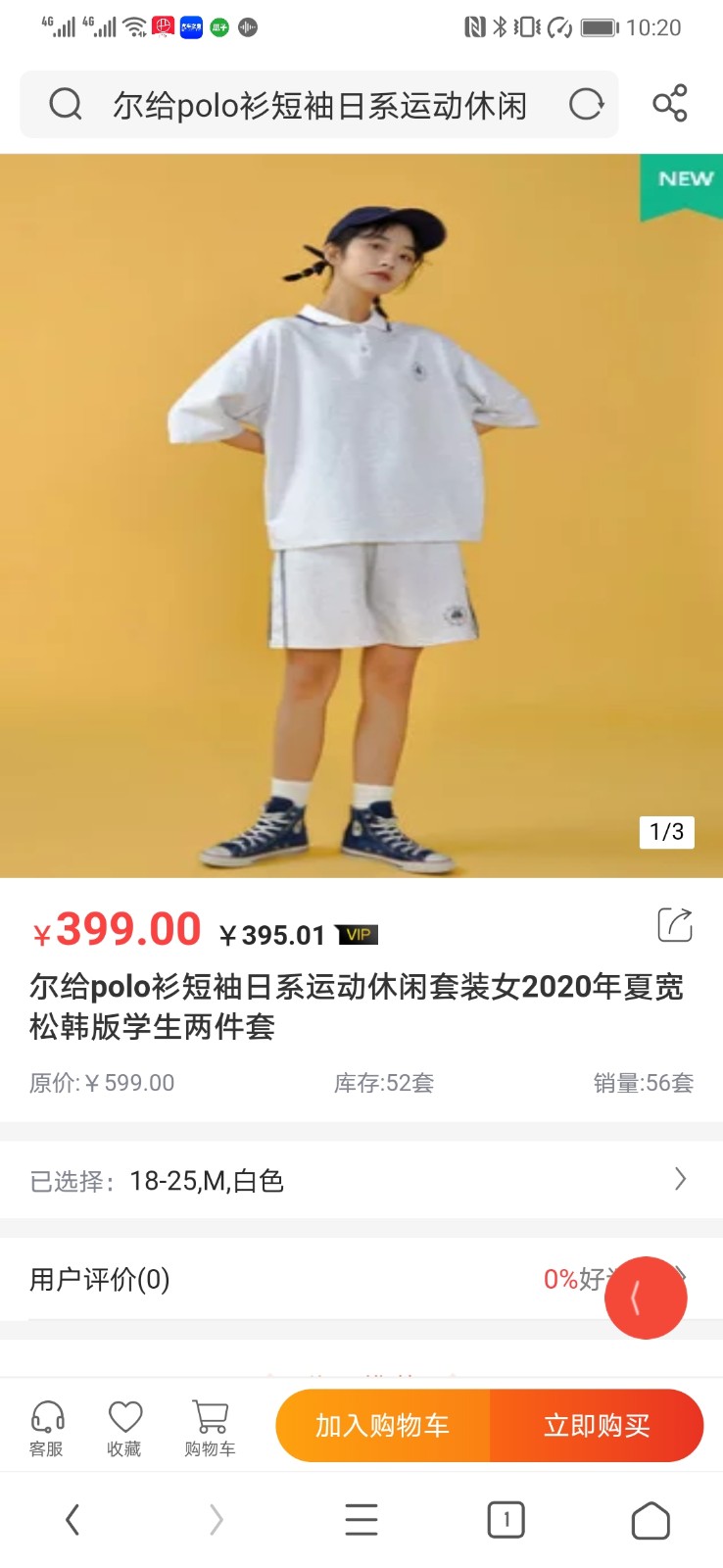The height and width of the screenshot is (1568, 723).
Task: Add product to favorites 收藏
Action: [x=124, y=1428]
